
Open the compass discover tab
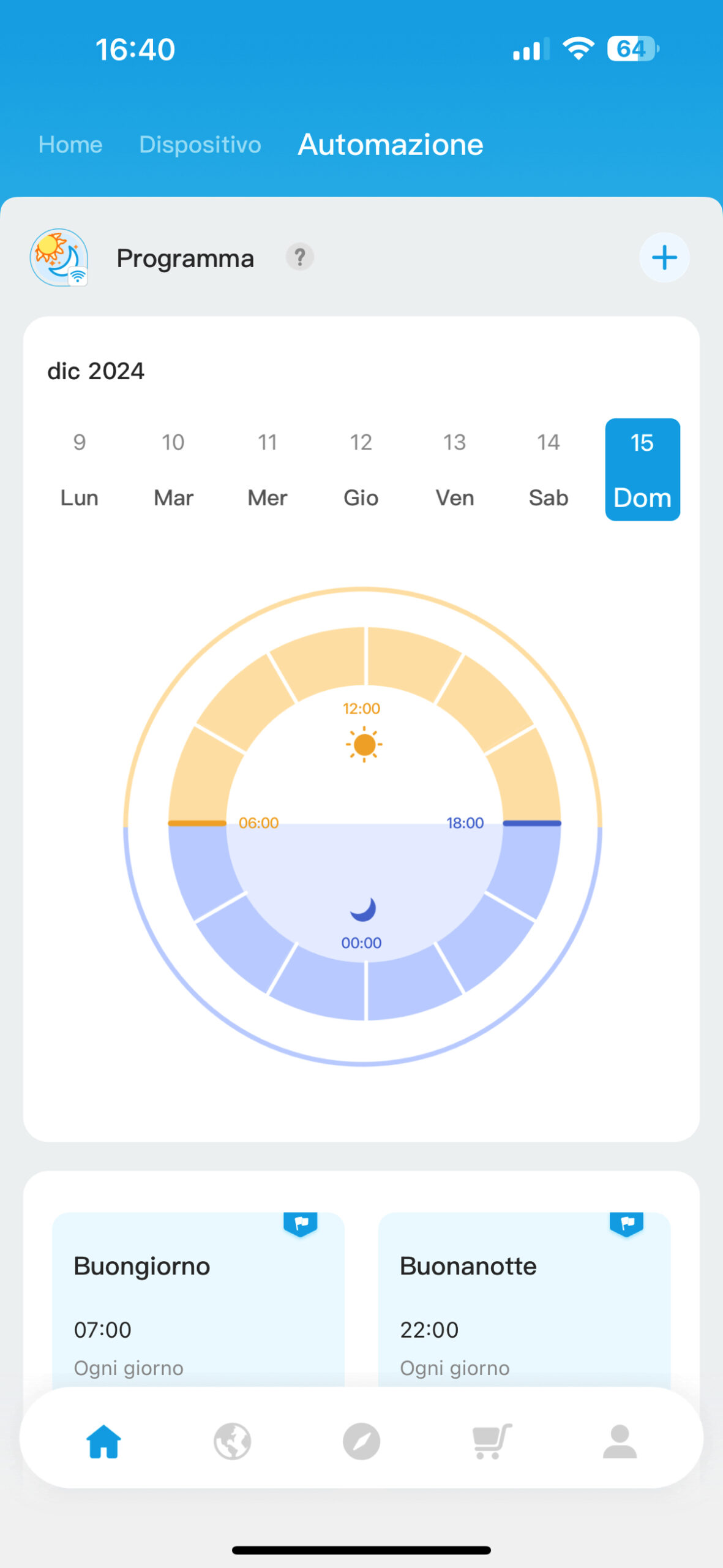coord(361,1441)
